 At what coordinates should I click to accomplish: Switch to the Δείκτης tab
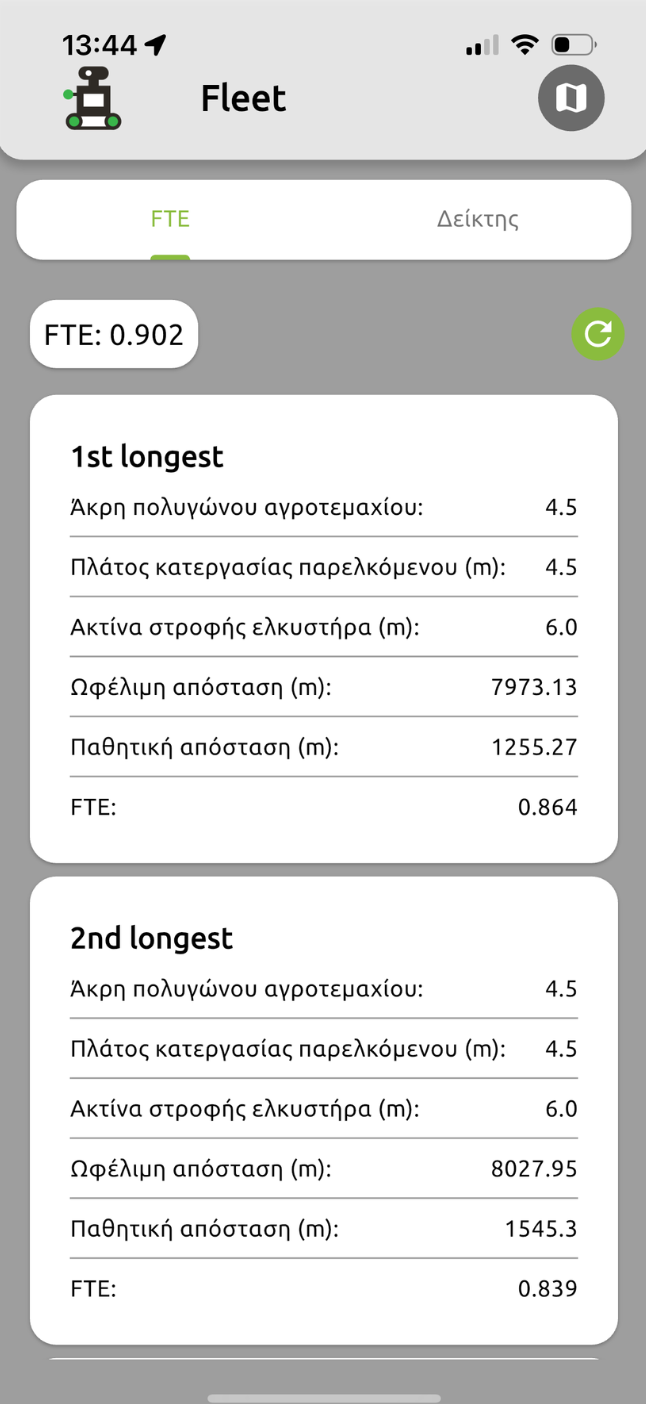click(478, 219)
